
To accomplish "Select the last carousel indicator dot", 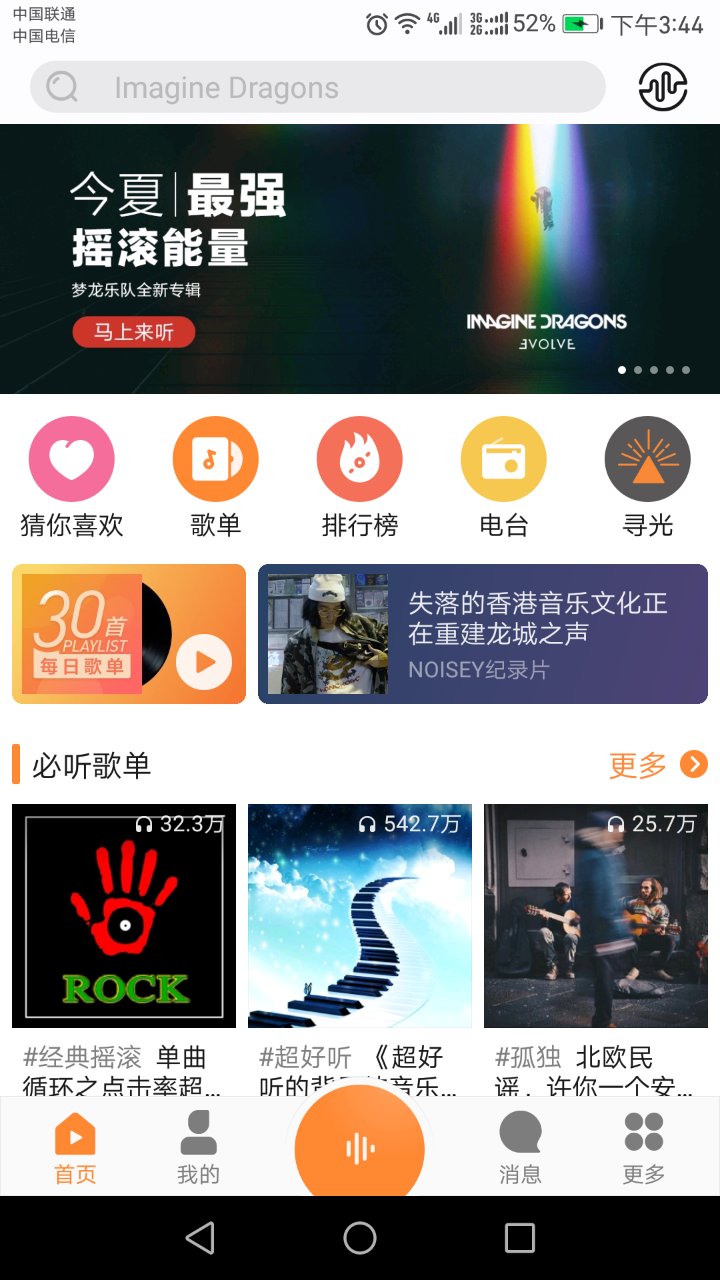I will point(686,369).
